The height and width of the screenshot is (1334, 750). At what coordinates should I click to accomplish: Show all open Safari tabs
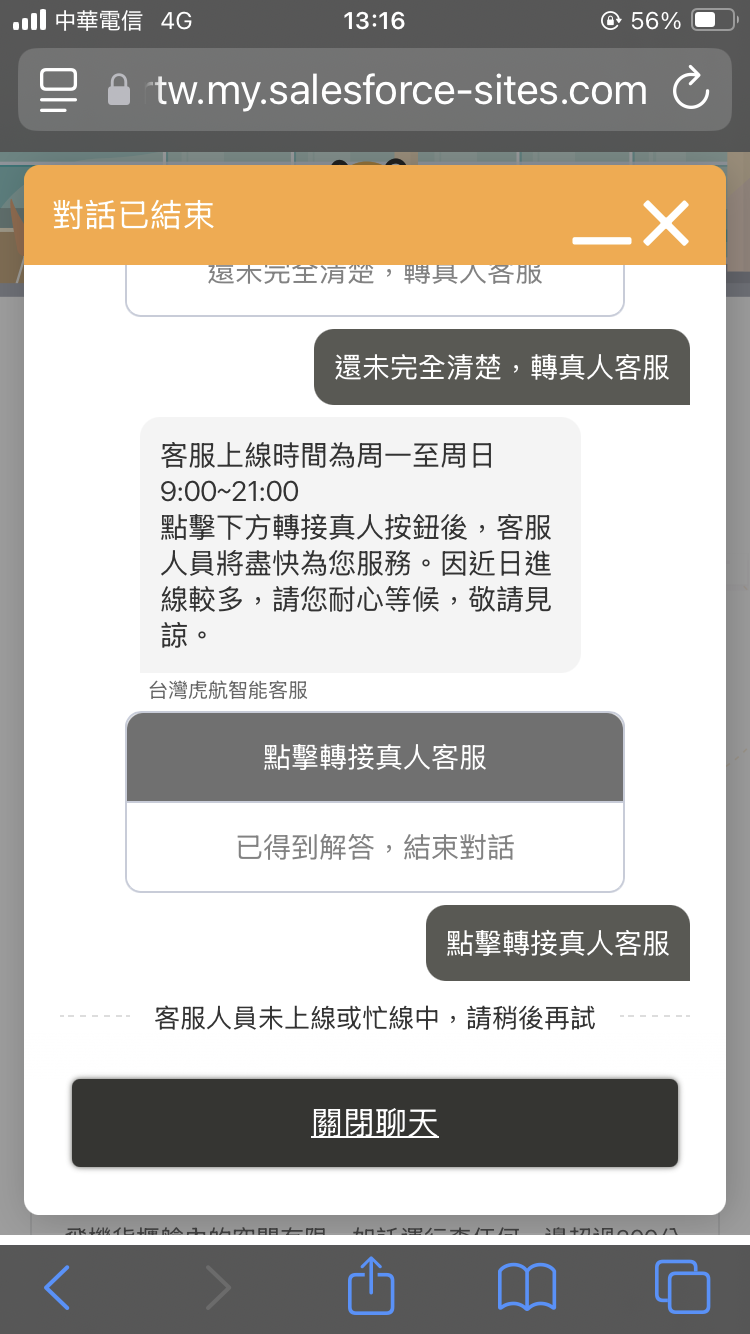(682, 1287)
